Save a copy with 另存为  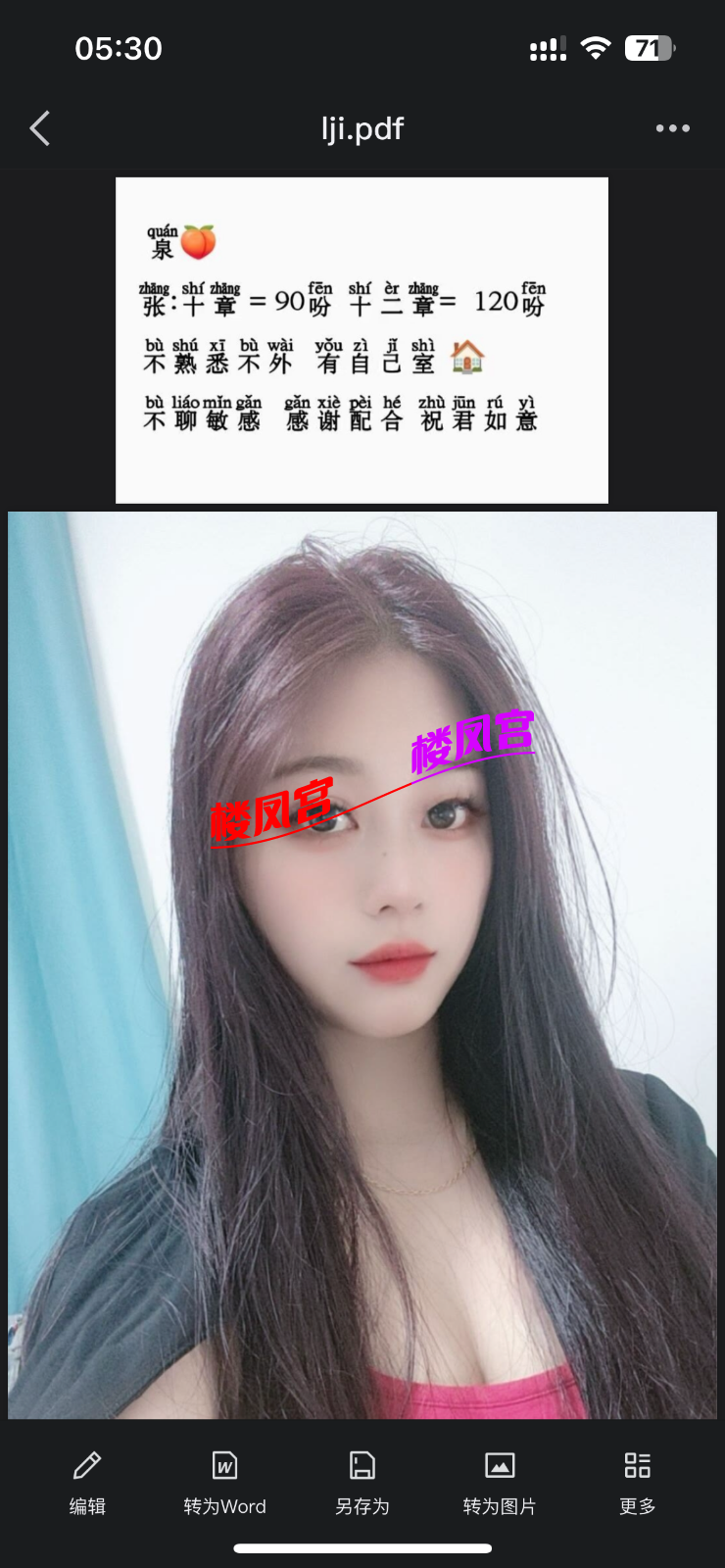[x=362, y=1482]
